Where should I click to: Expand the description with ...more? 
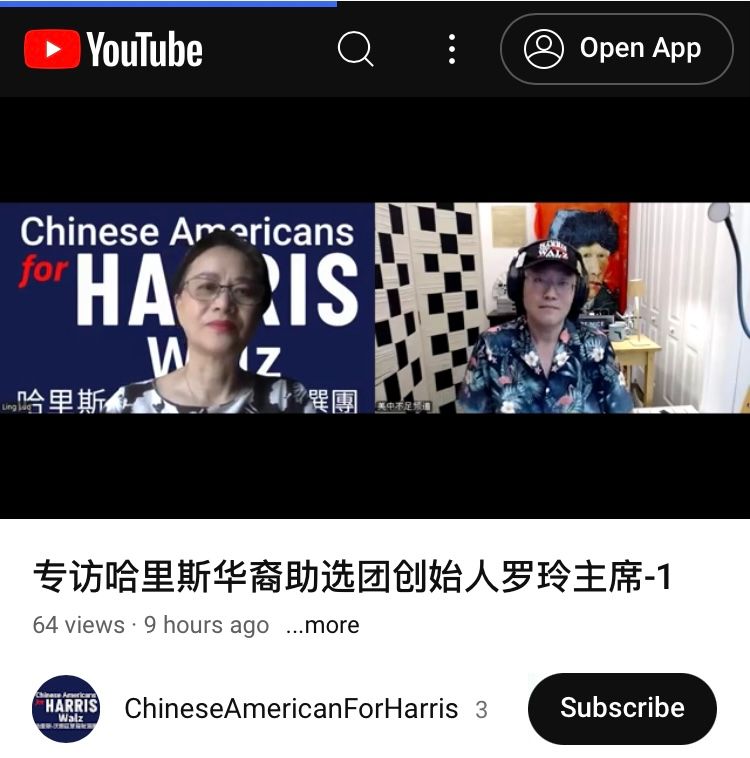point(322,625)
